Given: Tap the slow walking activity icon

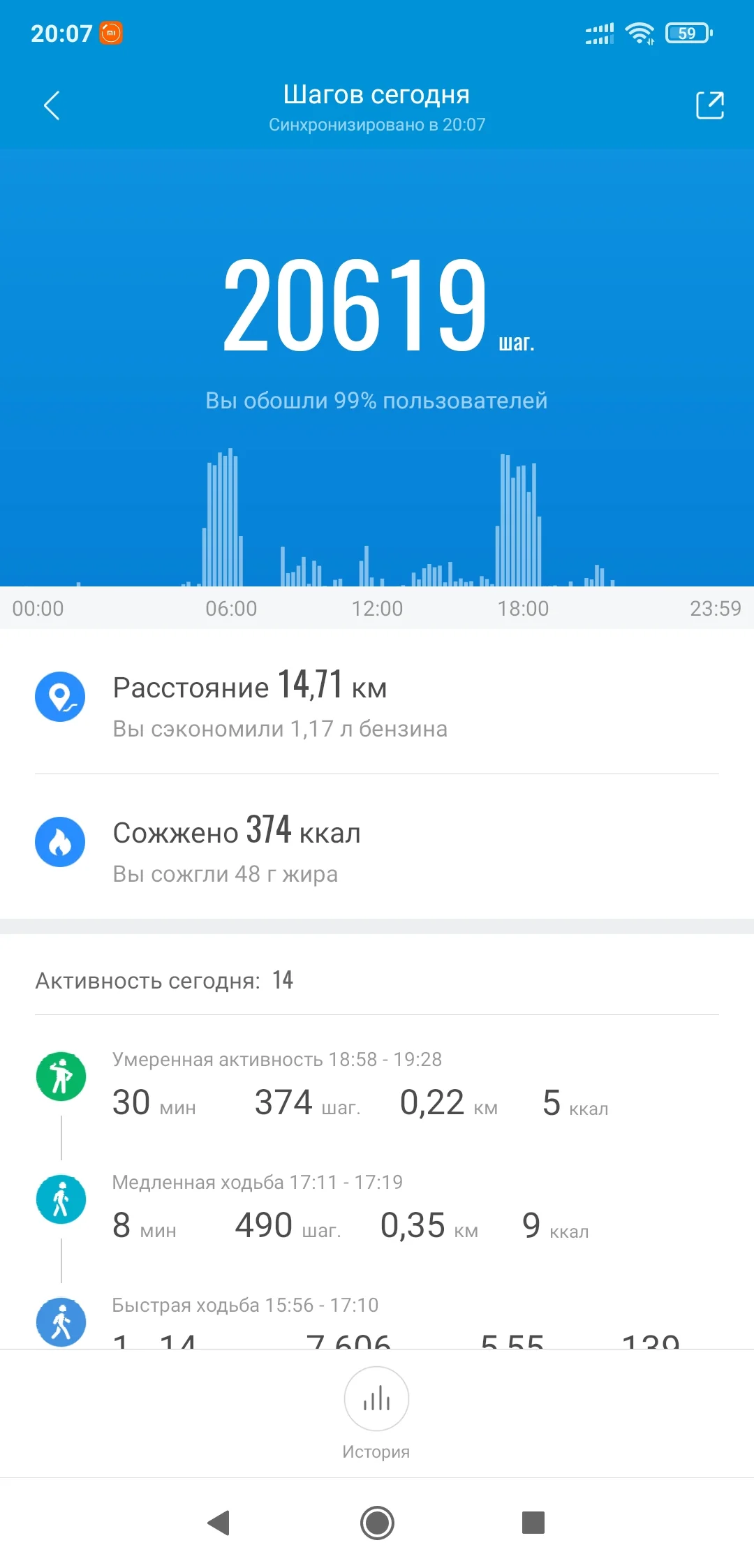Looking at the screenshot, I should (61, 1199).
